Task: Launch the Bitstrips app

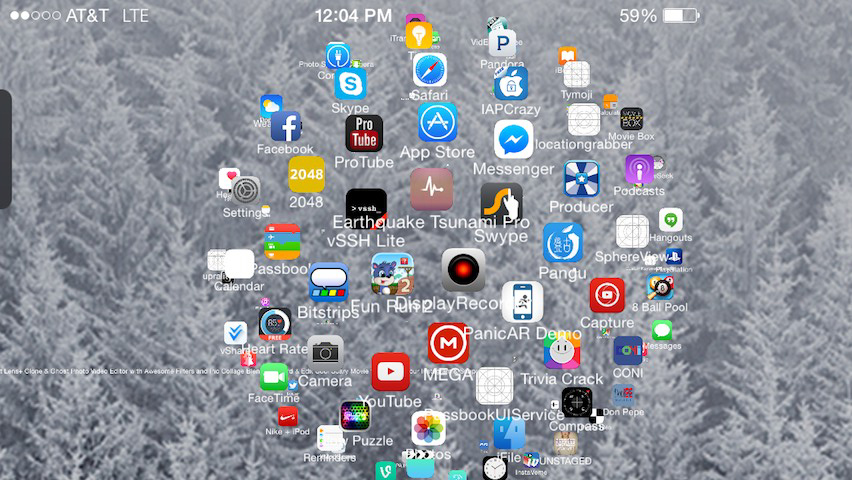Action: 328,282
